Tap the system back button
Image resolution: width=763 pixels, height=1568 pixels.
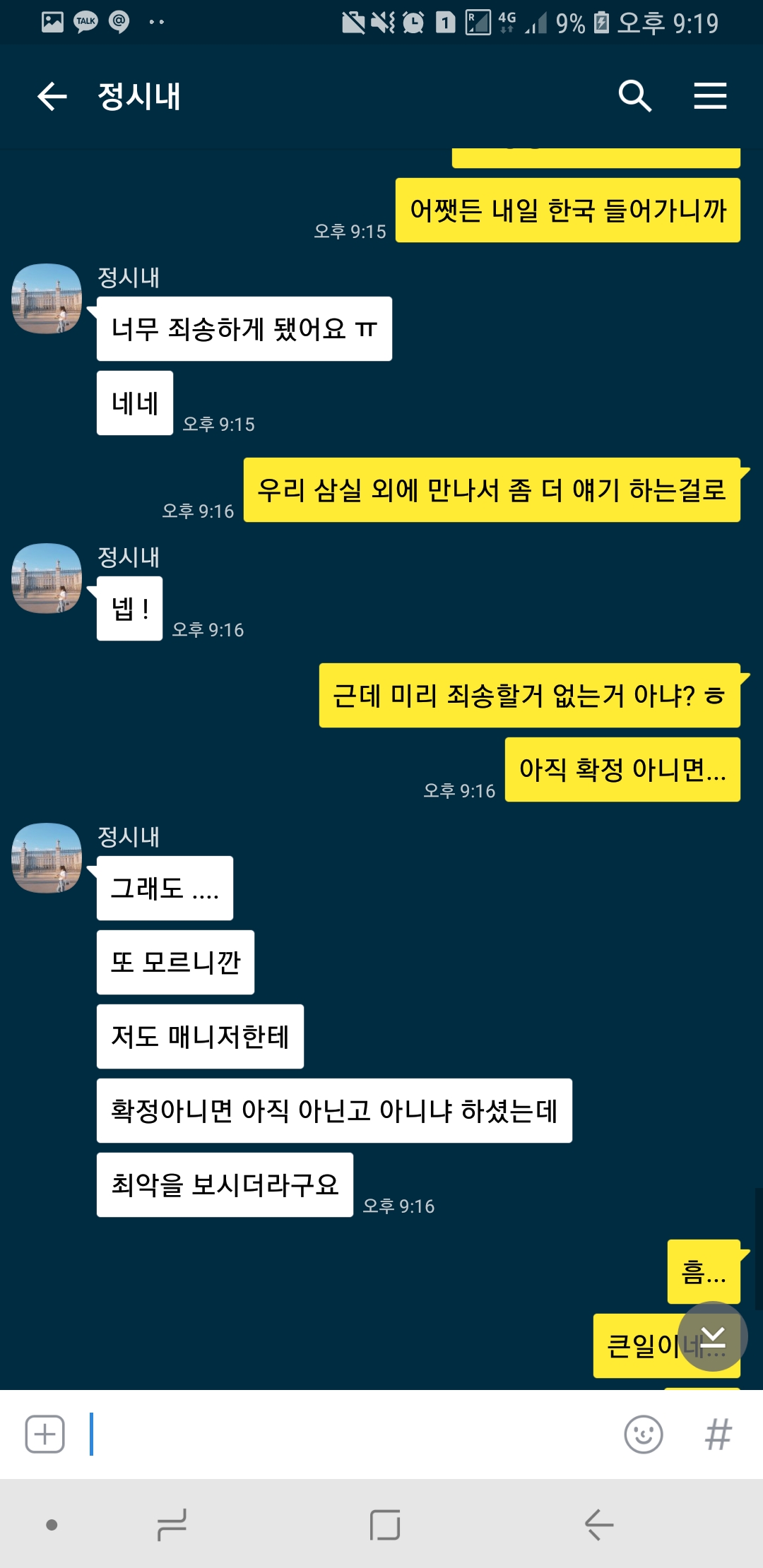[x=599, y=1525]
